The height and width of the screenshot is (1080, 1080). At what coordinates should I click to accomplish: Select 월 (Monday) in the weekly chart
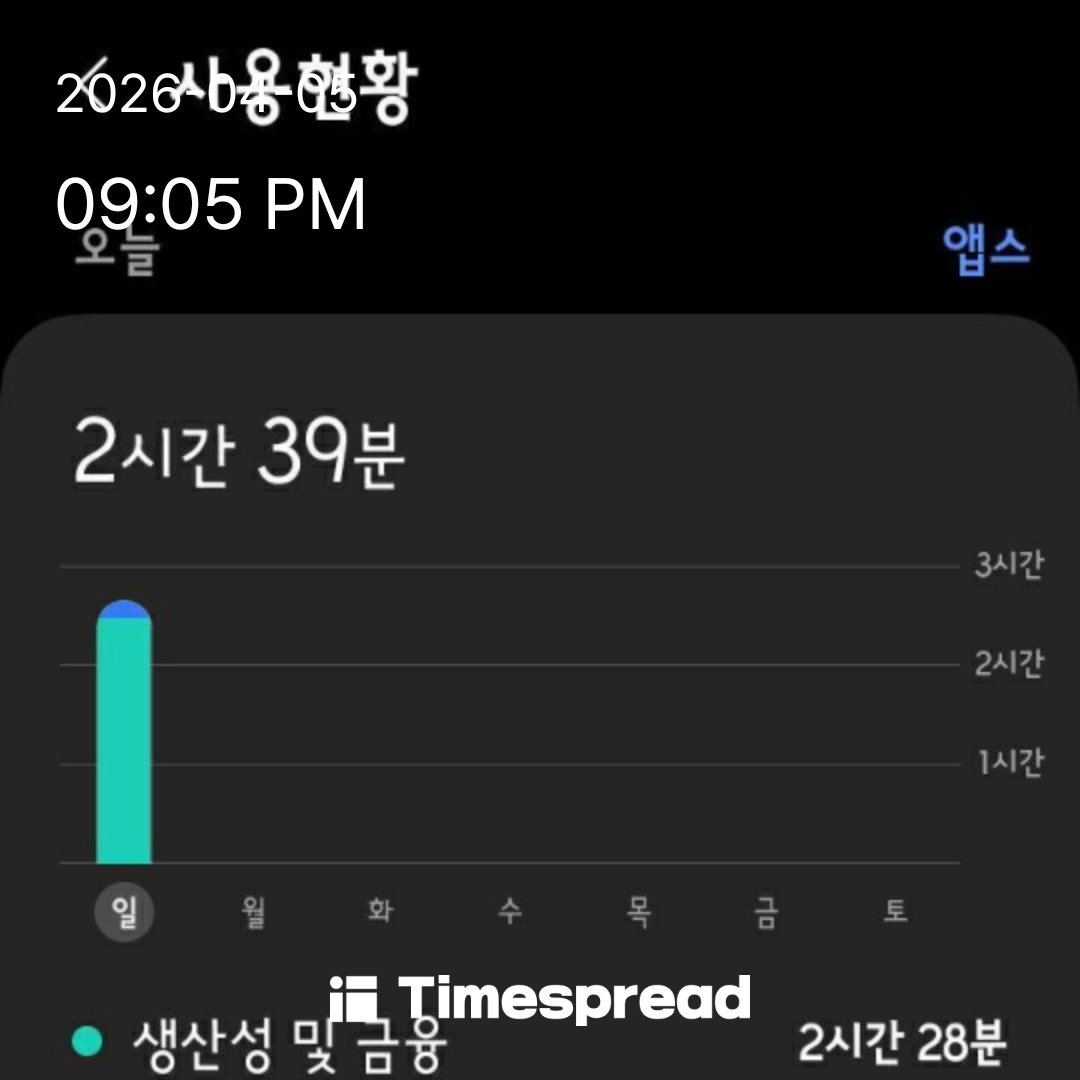[253, 911]
